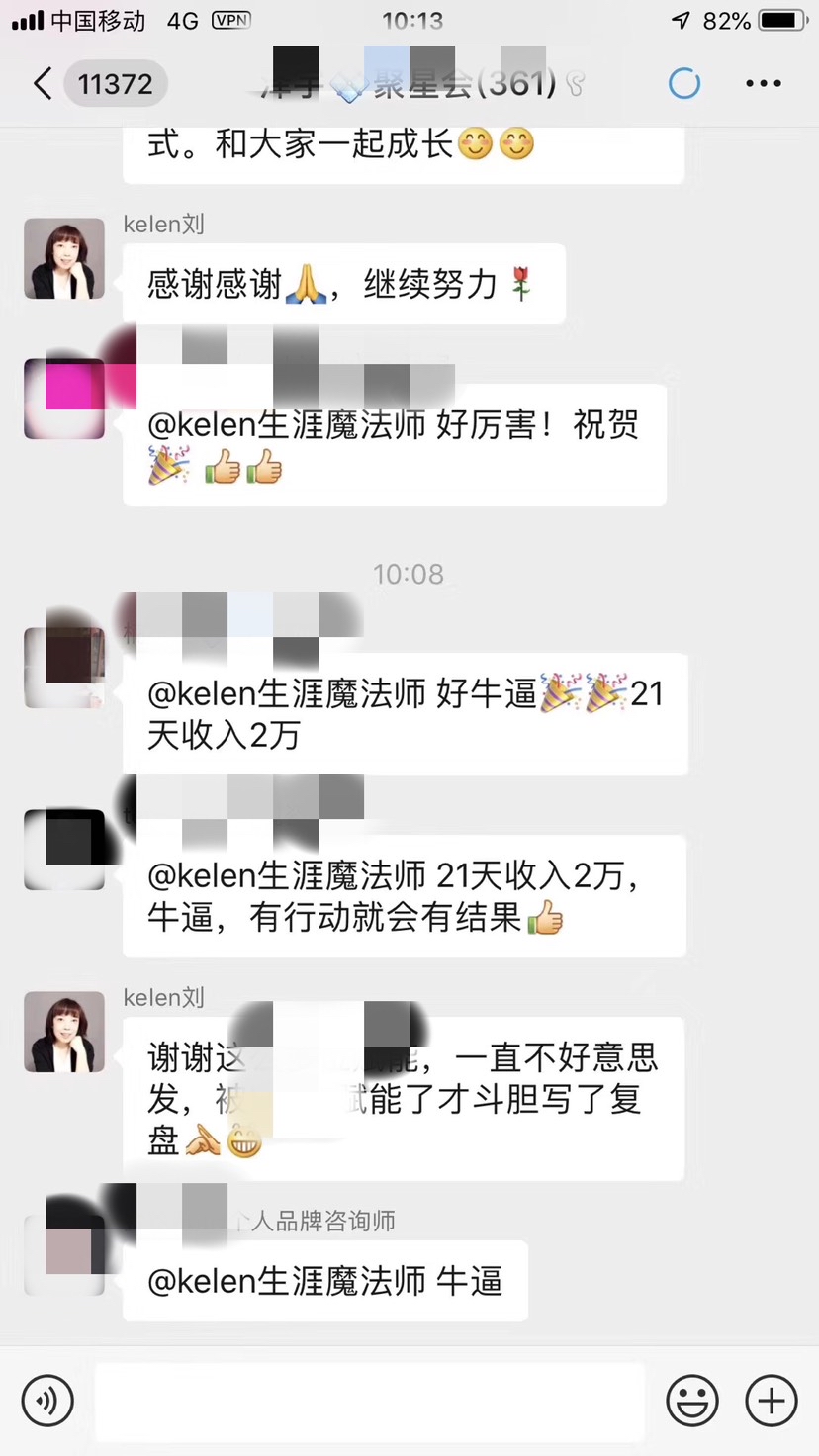Viewport: 819px width, 1456px height.
Task: Open kelen刘's avatar beside the 复盘 message
Action: tap(64, 1032)
